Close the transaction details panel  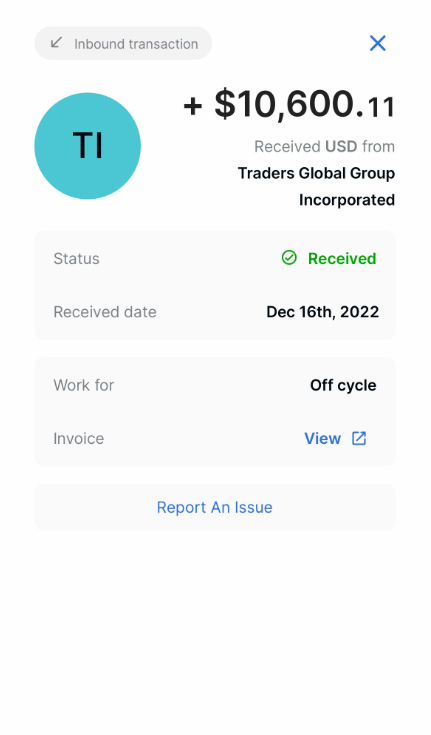[378, 43]
